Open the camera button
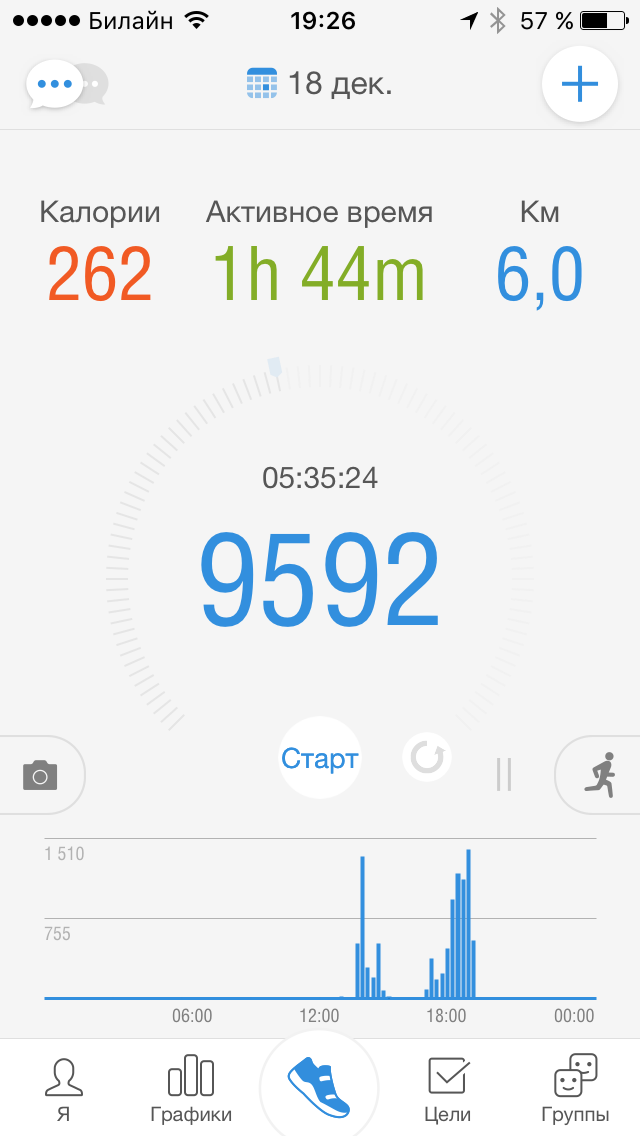Image resolution: width=640 pixels, height=1136 pixels. coord(40,775)
